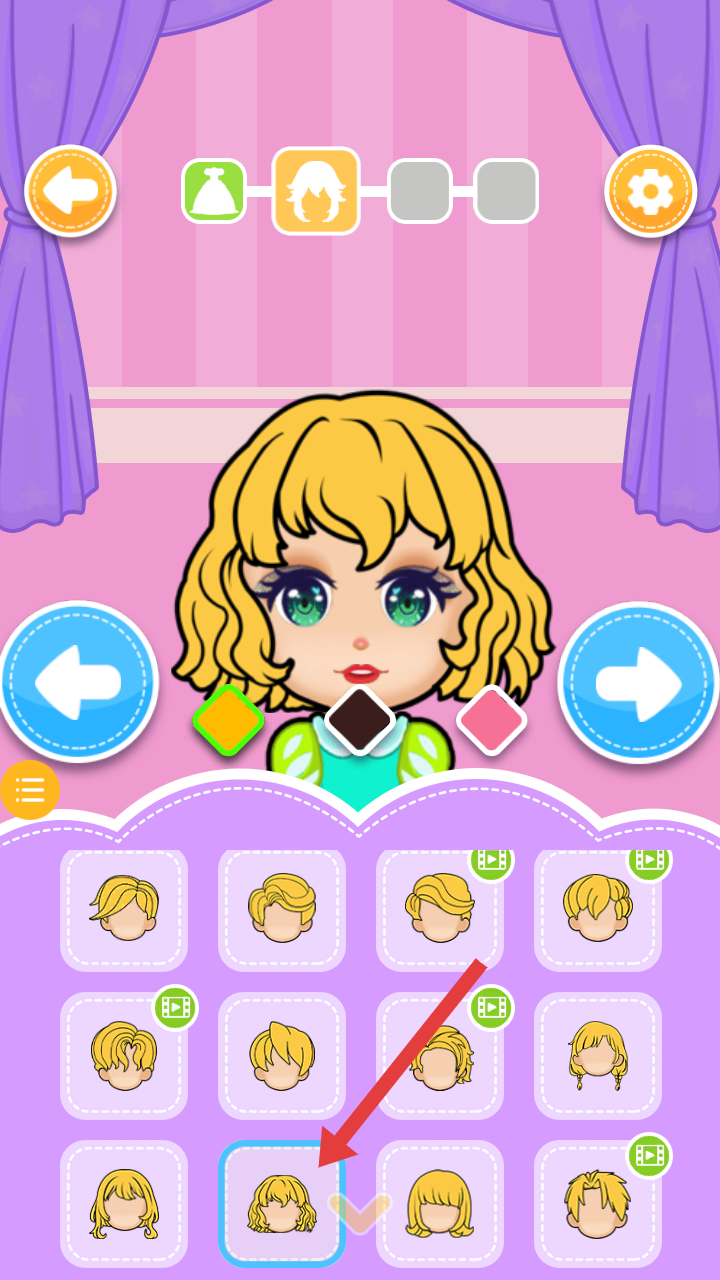This screenshot has height=1280, width=720.
Task: Tap the big blue right arrow
Action: point(638,682)
